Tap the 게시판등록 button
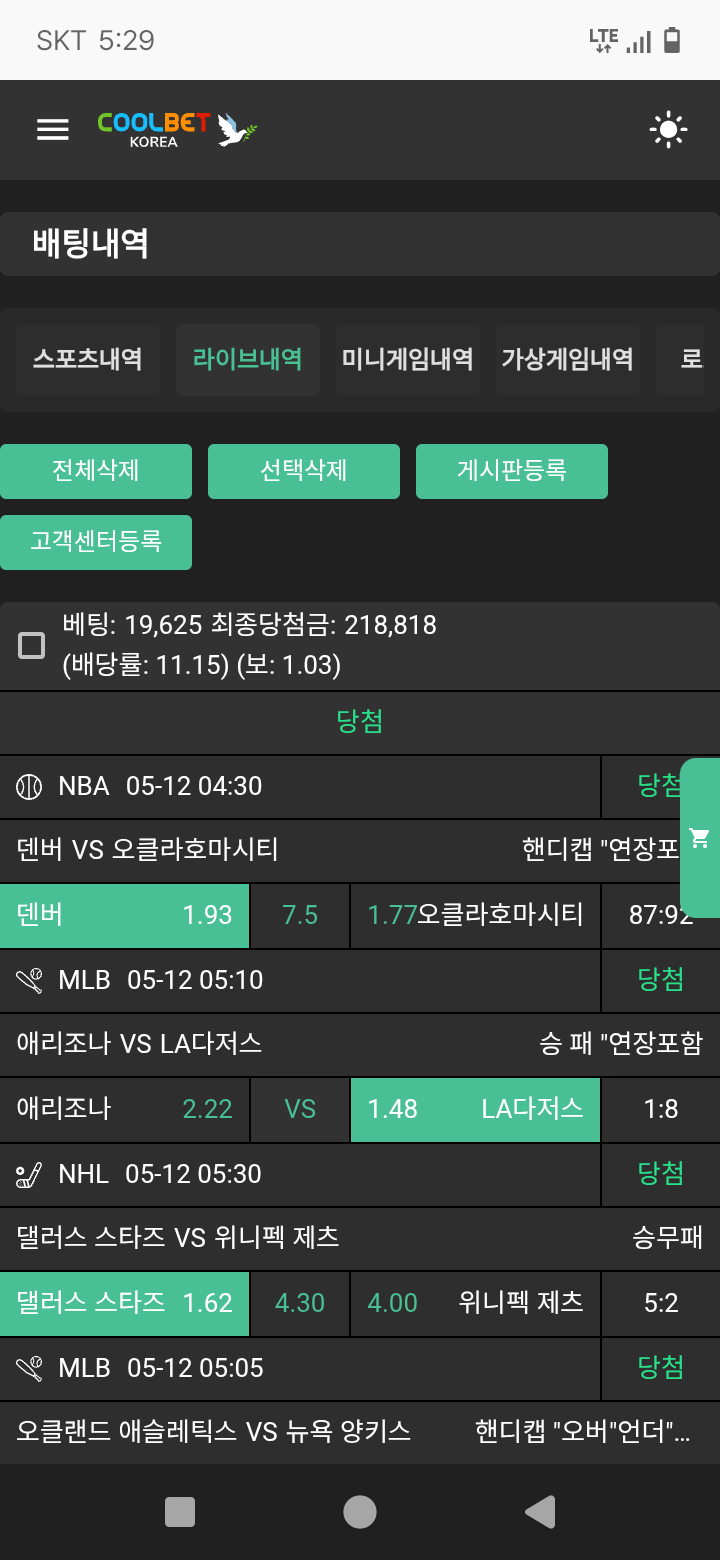 512,471
